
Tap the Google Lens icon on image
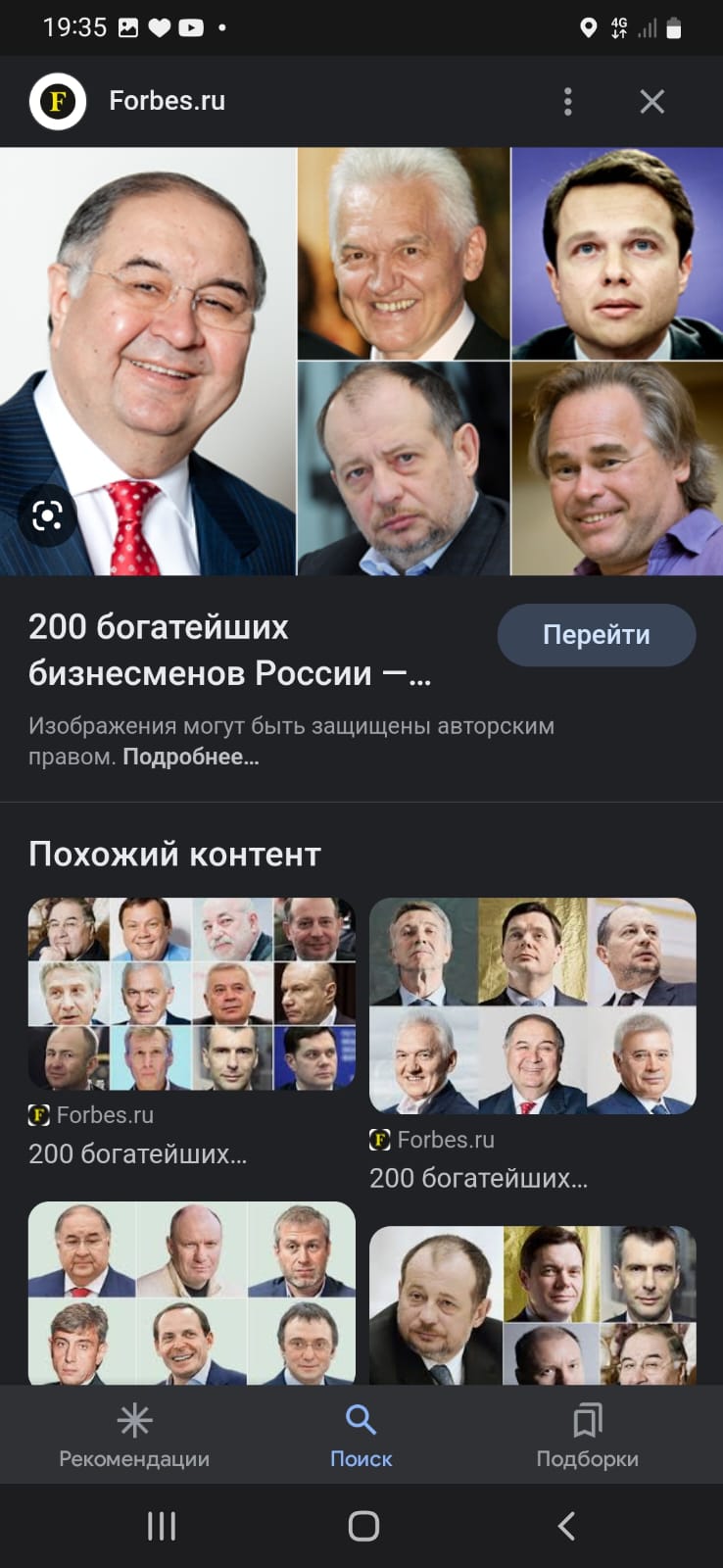click(47, 515)
